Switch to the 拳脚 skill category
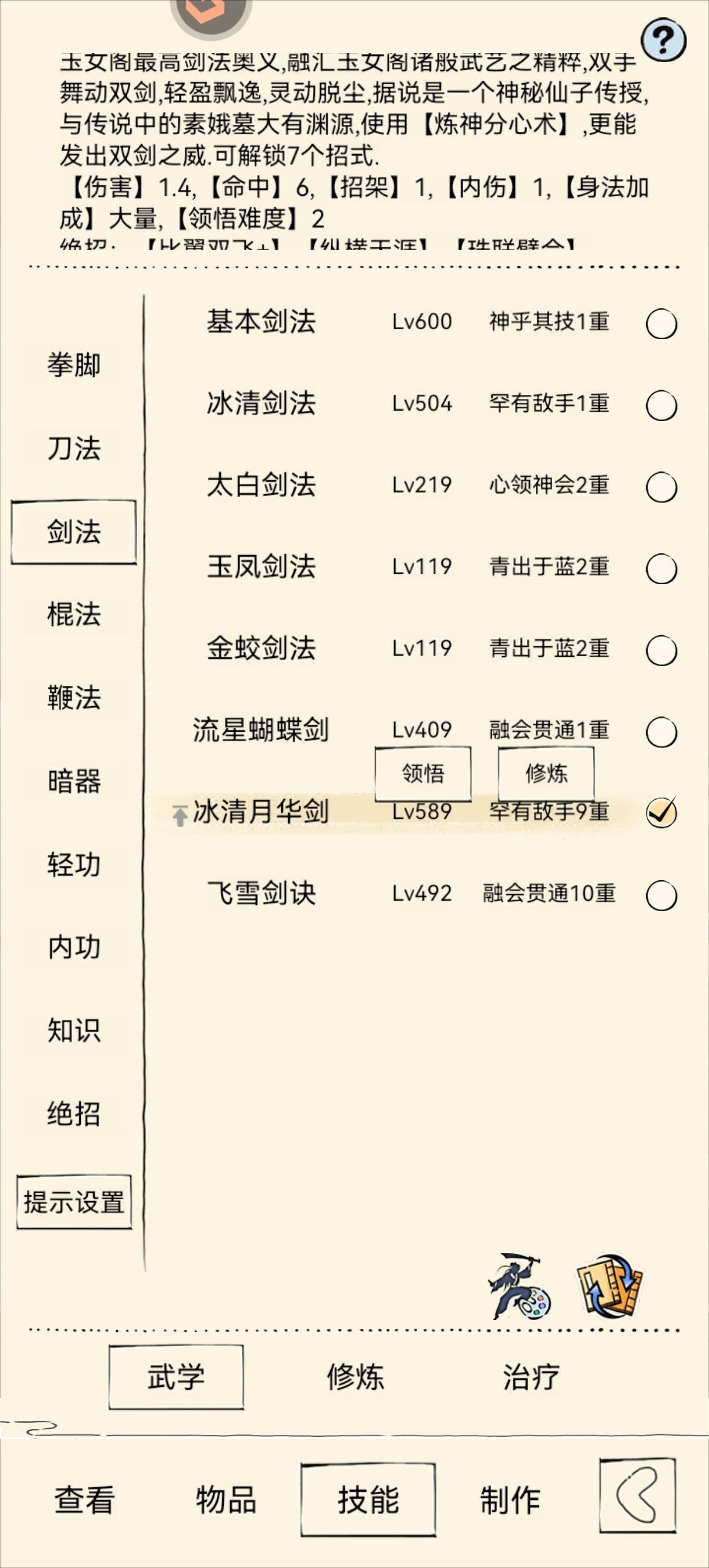Image resolution: width=709 pixels, height=1568 pixels. click(x=74, y=365)
